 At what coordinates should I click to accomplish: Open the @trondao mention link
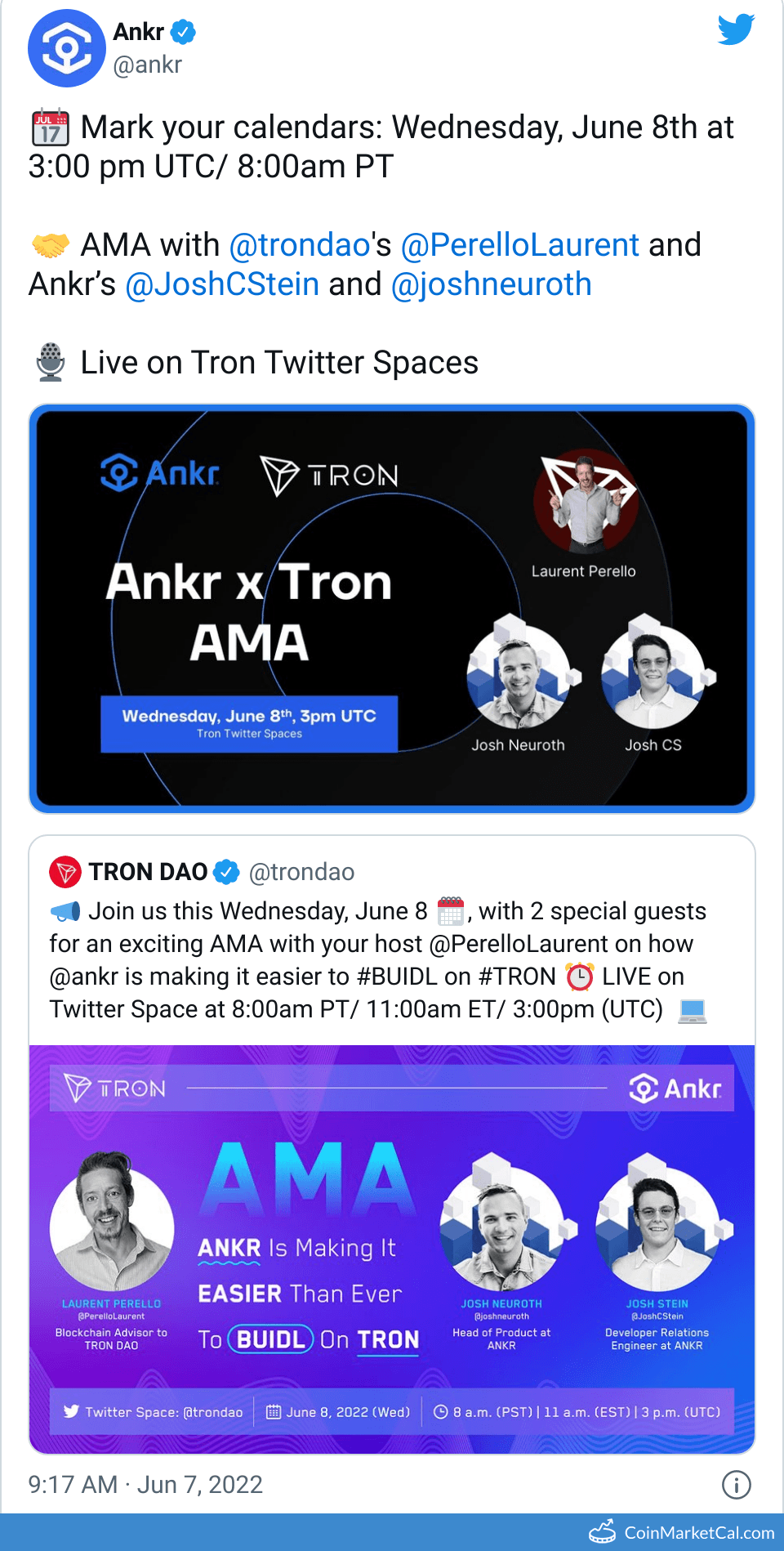300,245
